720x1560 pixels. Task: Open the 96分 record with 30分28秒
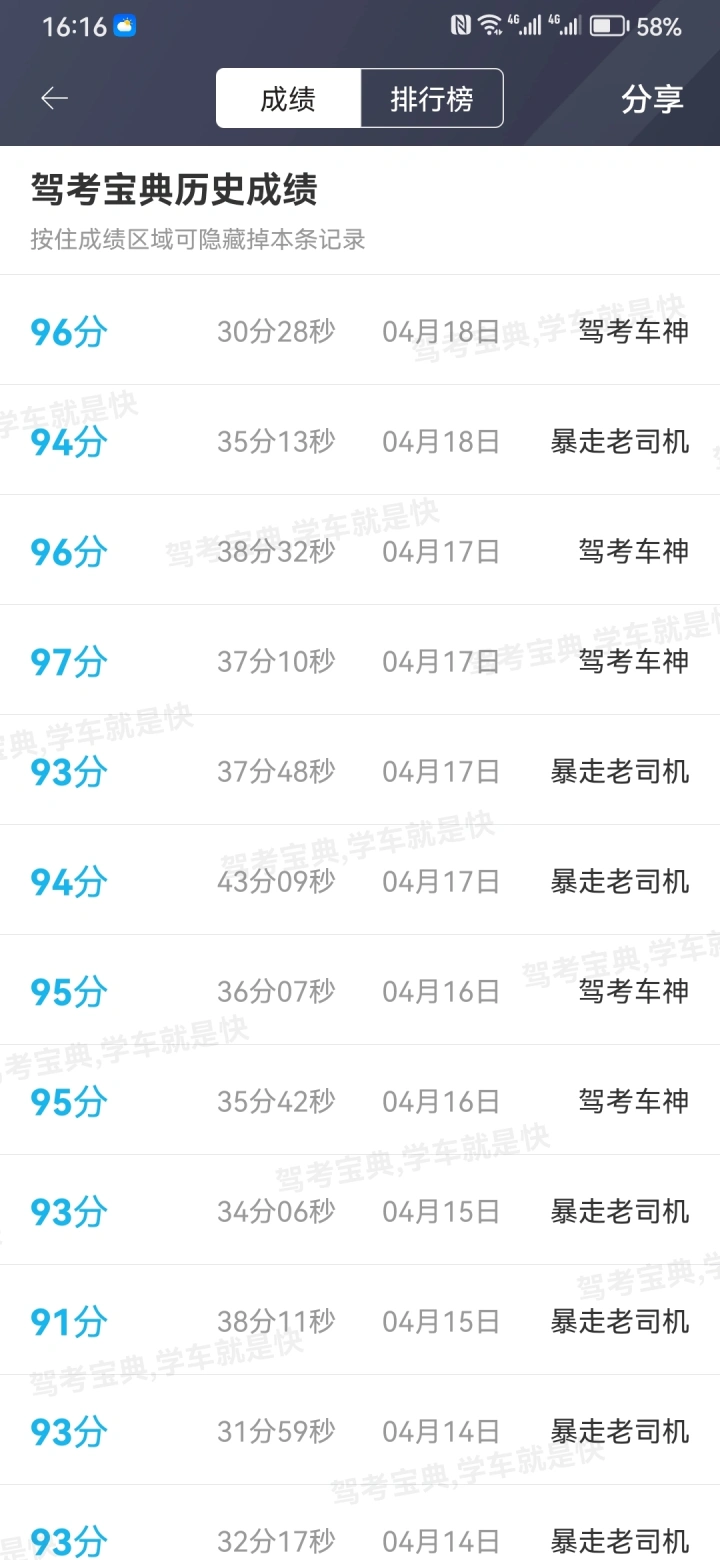pos(360,330)
